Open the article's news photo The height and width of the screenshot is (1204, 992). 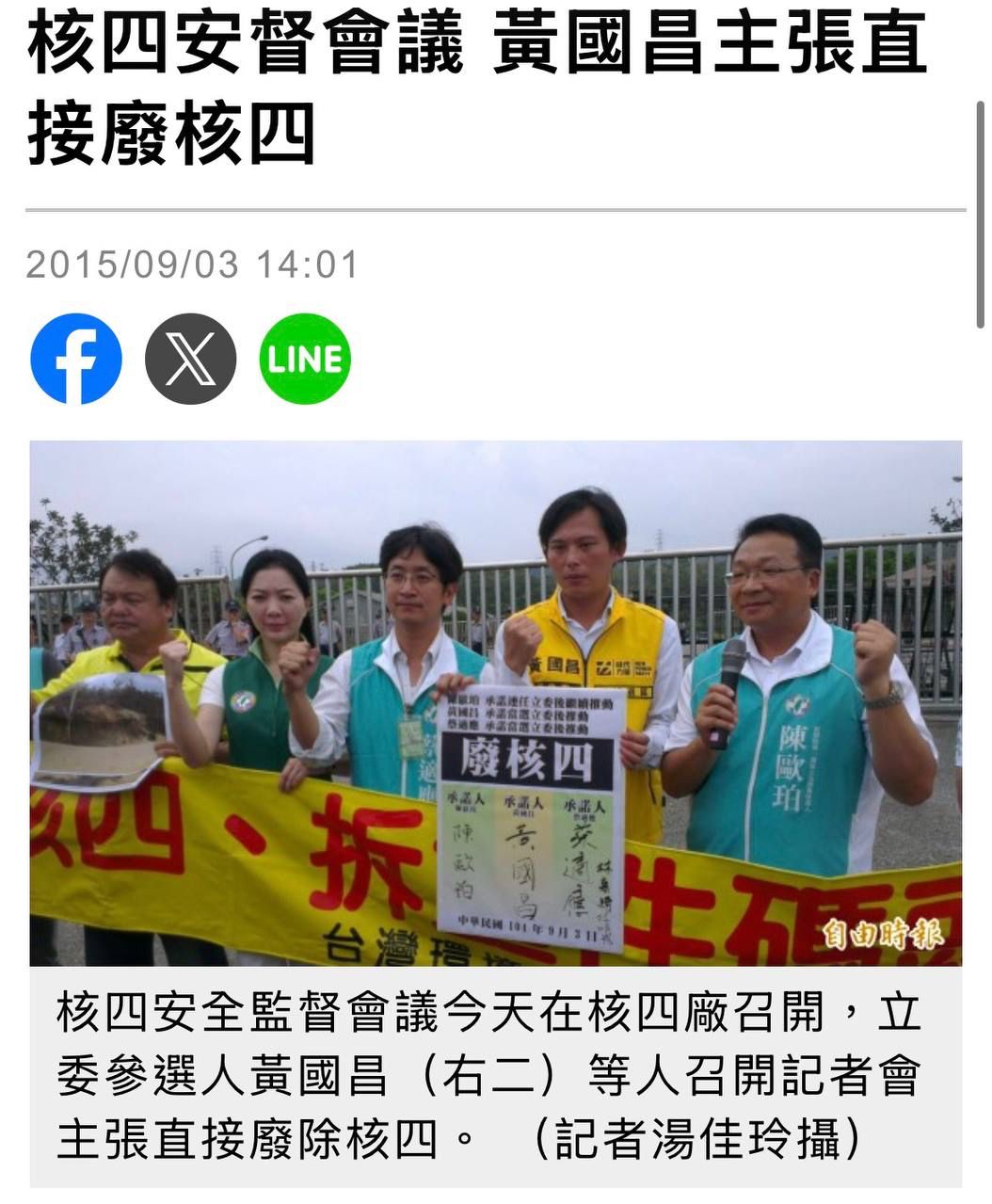pos(496,703)
